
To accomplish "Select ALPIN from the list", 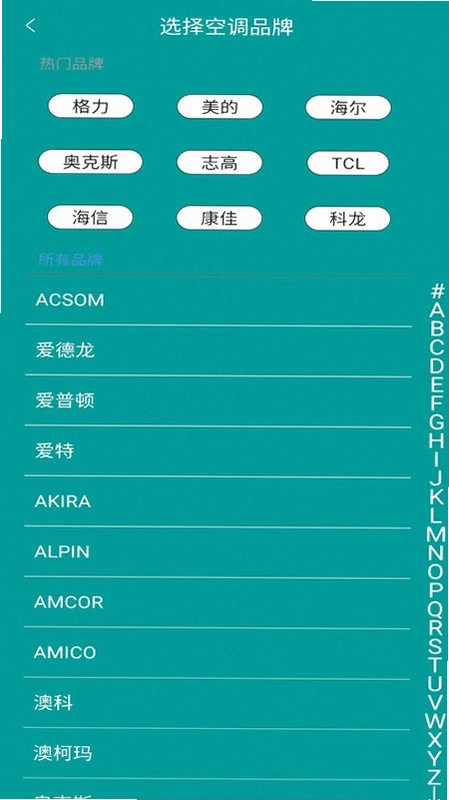I will (x=217, y=553).
